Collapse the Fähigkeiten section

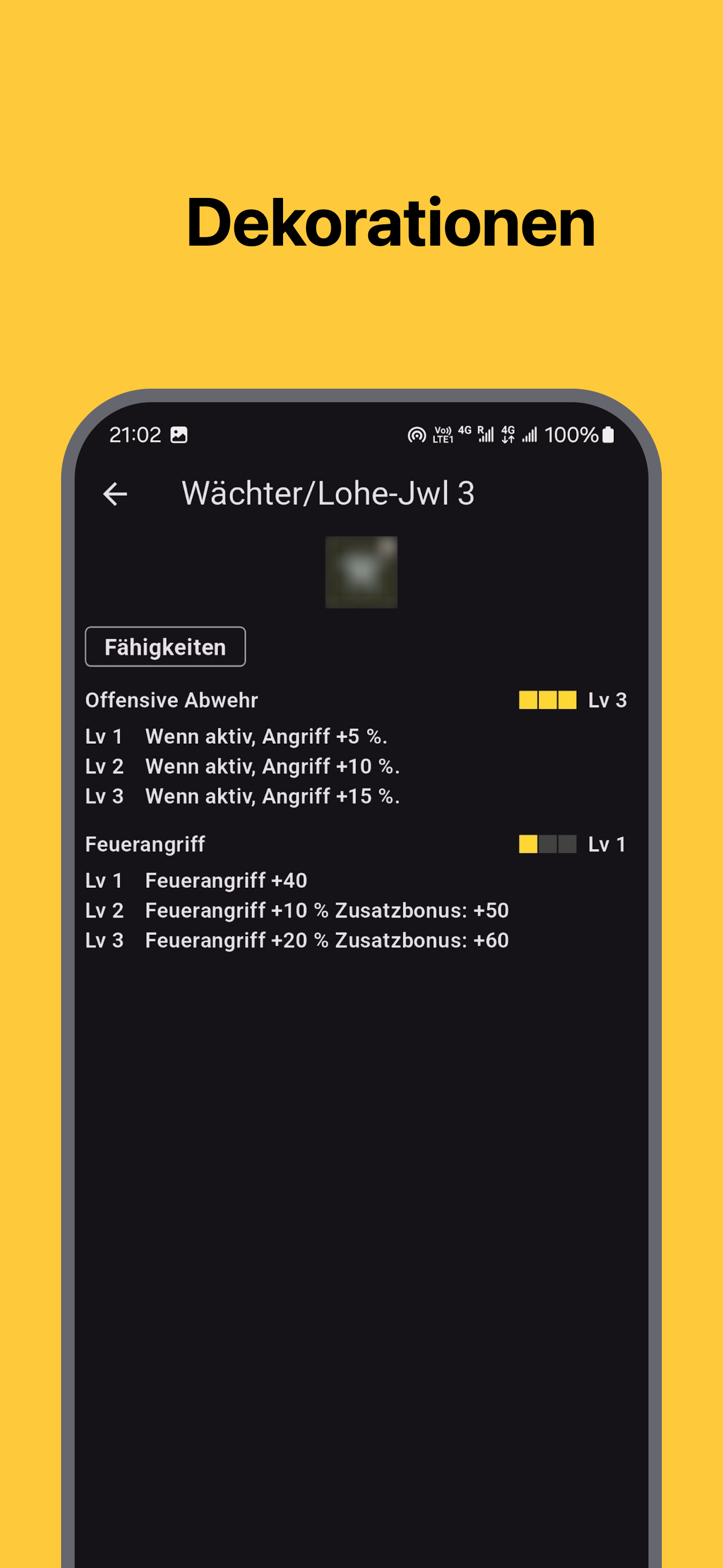tap(165, 647)
